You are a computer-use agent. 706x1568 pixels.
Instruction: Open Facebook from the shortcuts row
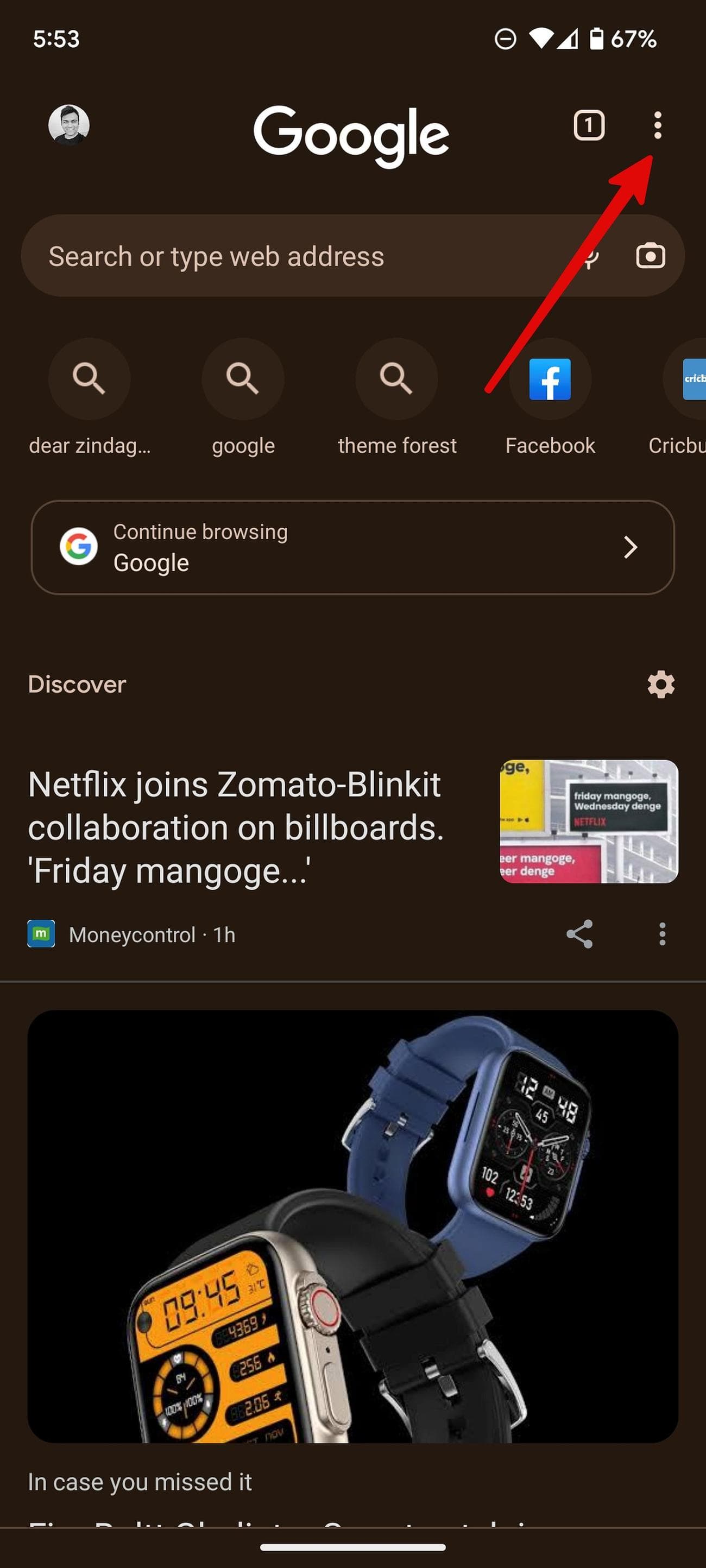click(x=550, y=379)
